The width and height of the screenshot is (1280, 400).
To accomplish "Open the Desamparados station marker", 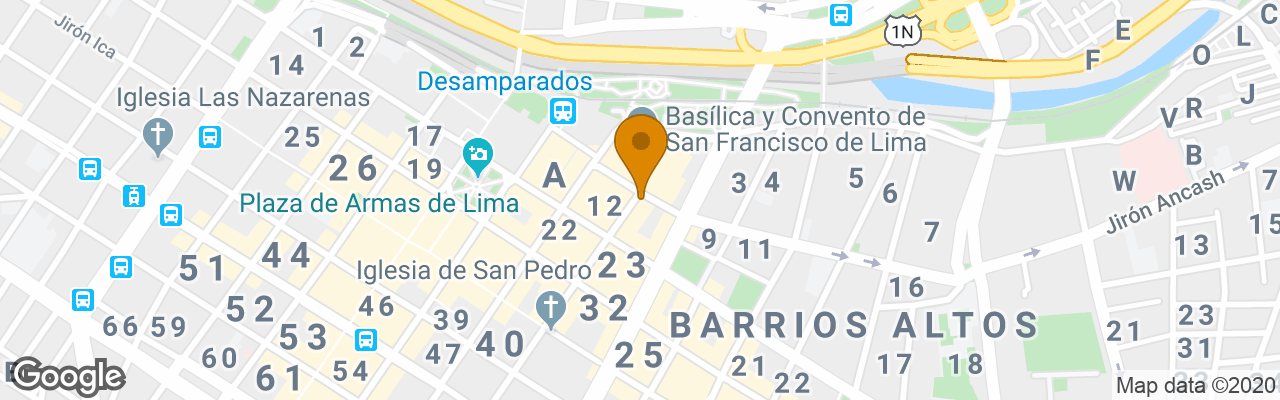I will (563, 110).
